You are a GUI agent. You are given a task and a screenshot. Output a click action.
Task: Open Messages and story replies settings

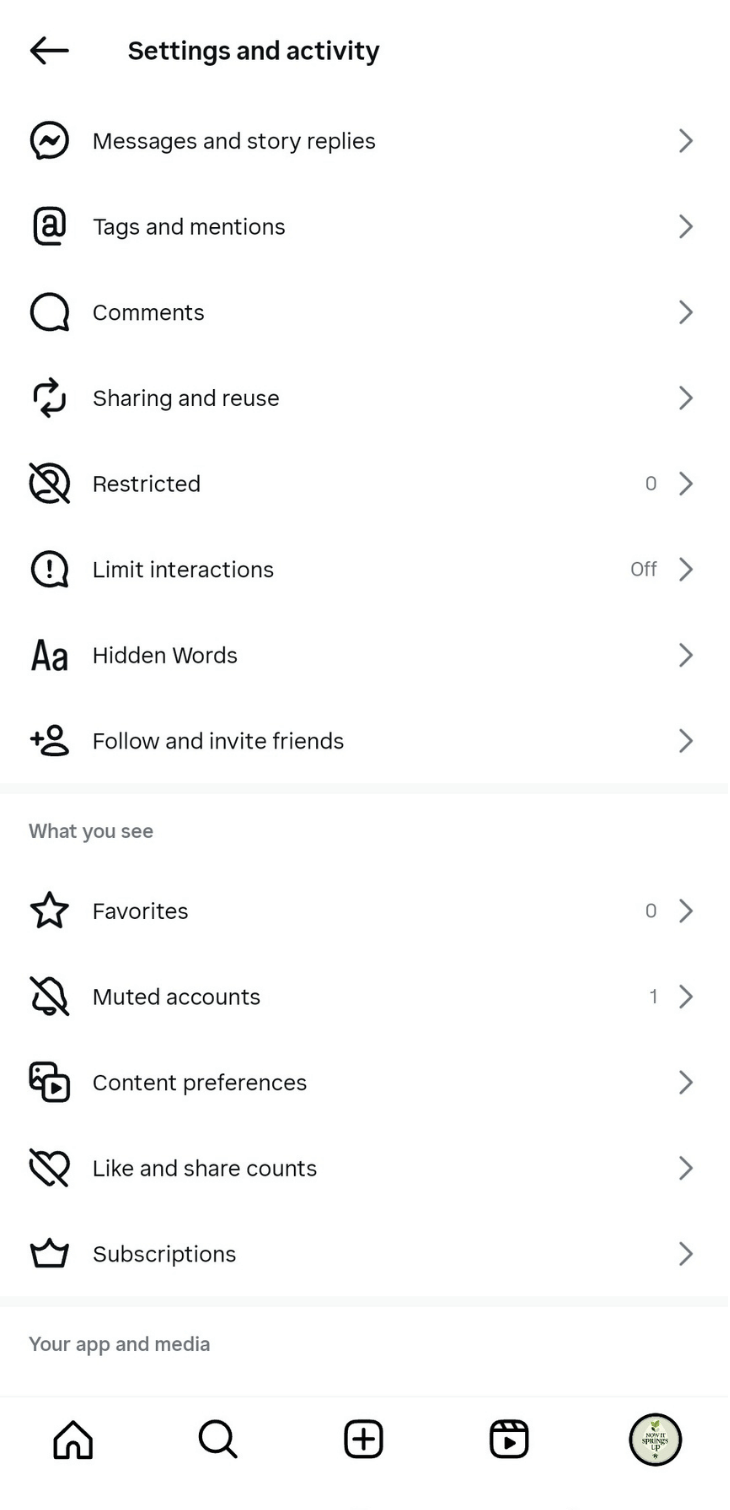pos(234,141)
